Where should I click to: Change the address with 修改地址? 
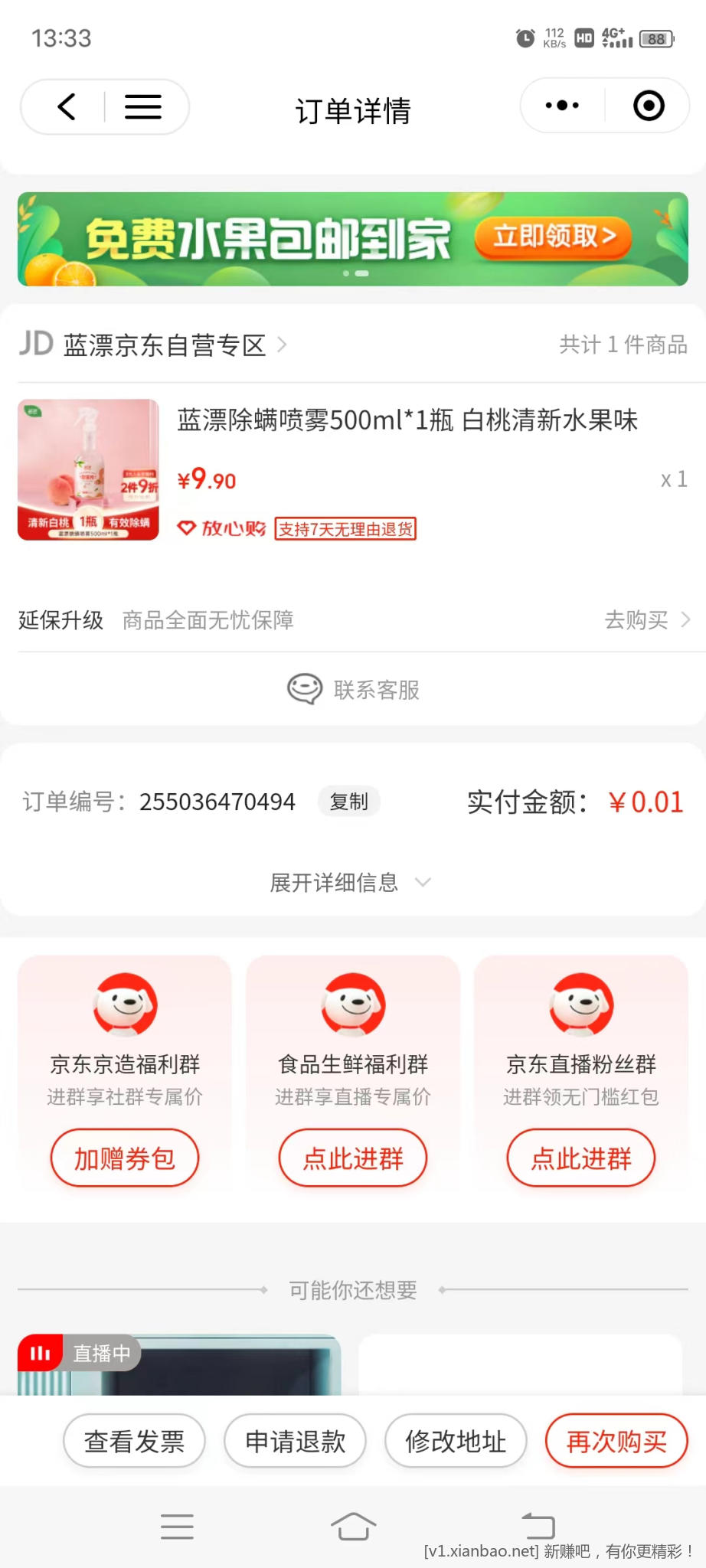pyautogui.click(x=456, y=1442)
